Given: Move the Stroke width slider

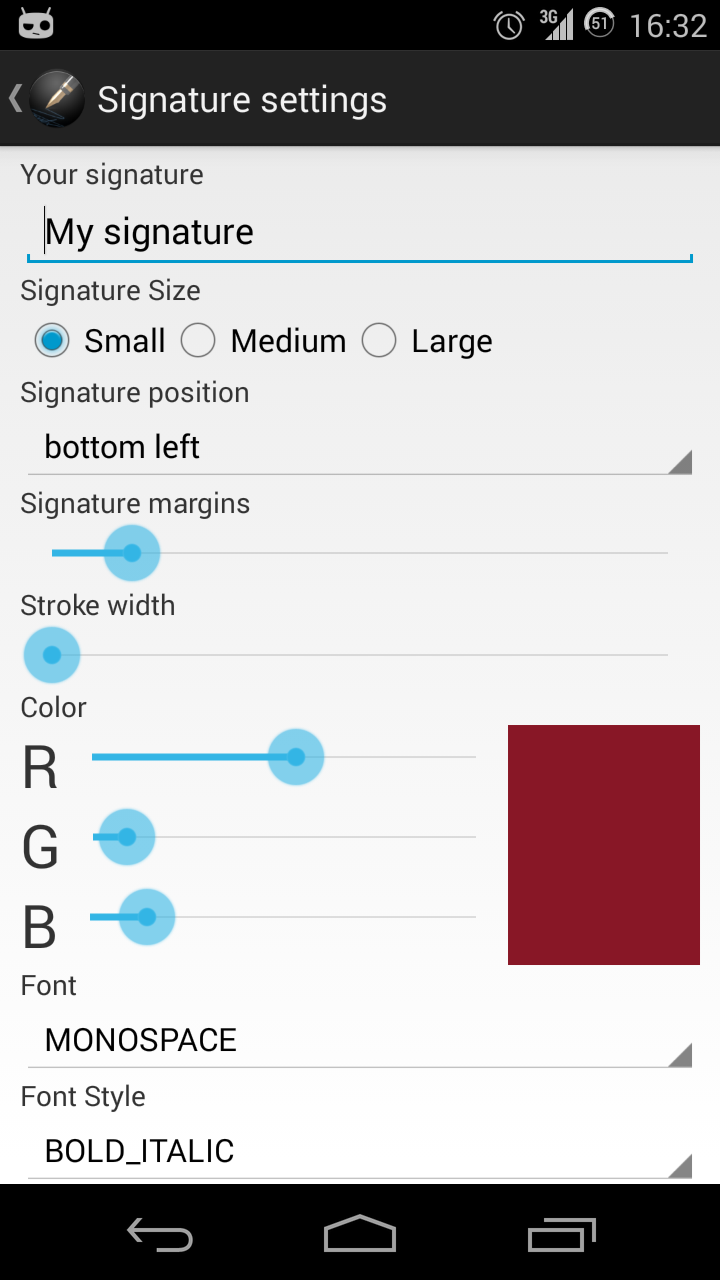Looking at the screenshot, I should (51, 654).
